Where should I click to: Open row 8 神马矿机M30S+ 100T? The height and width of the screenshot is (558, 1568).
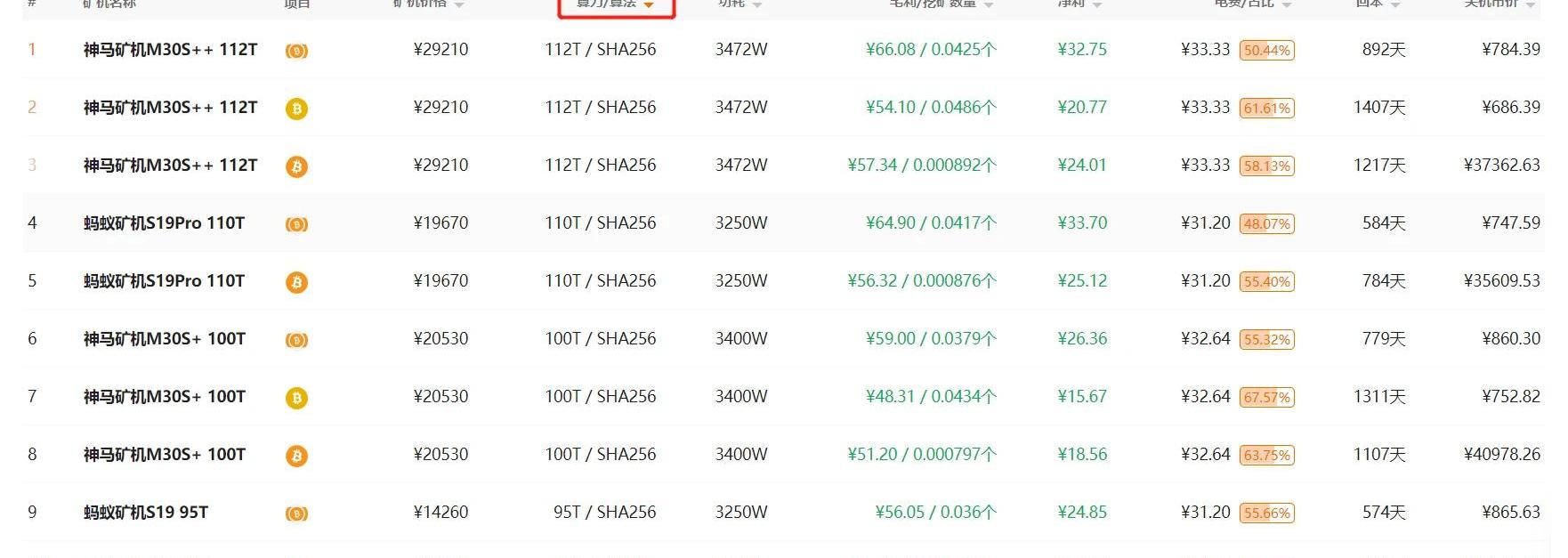click(164, 455)
